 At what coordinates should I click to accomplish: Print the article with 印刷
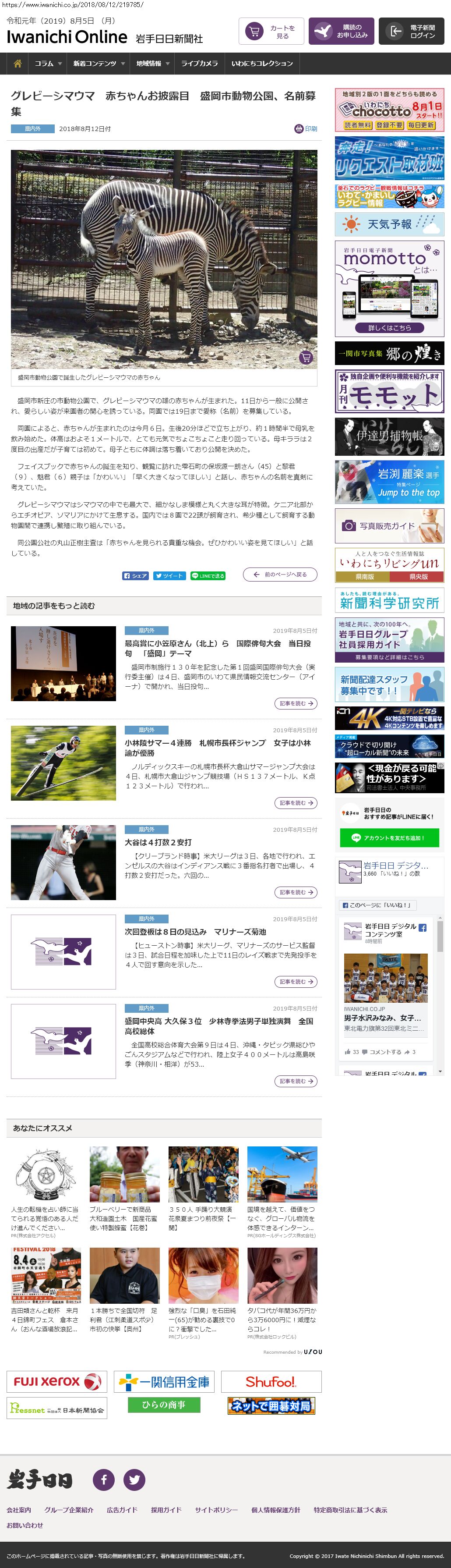click(x=306, y=128)
